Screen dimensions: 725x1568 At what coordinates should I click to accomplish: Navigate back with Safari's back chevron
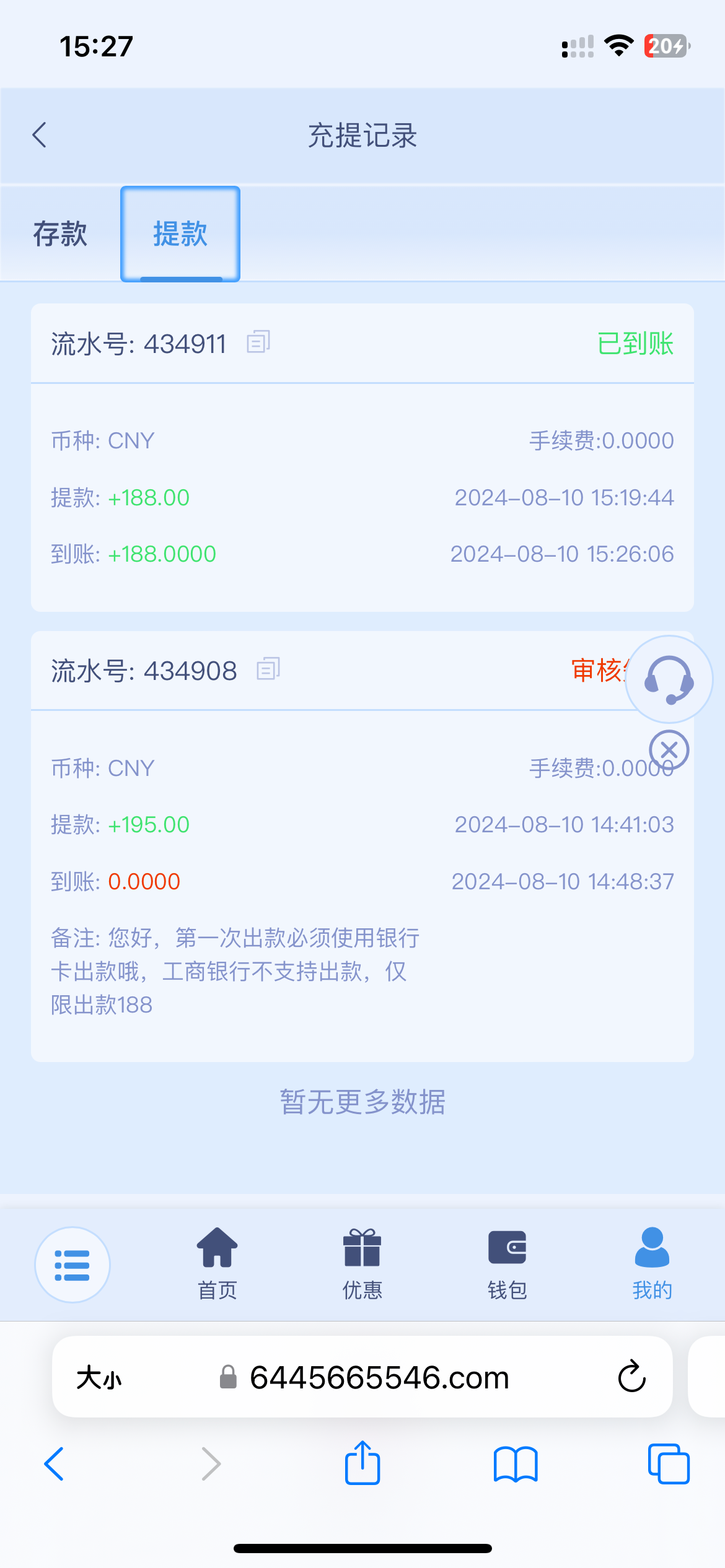click(55, 1463)
